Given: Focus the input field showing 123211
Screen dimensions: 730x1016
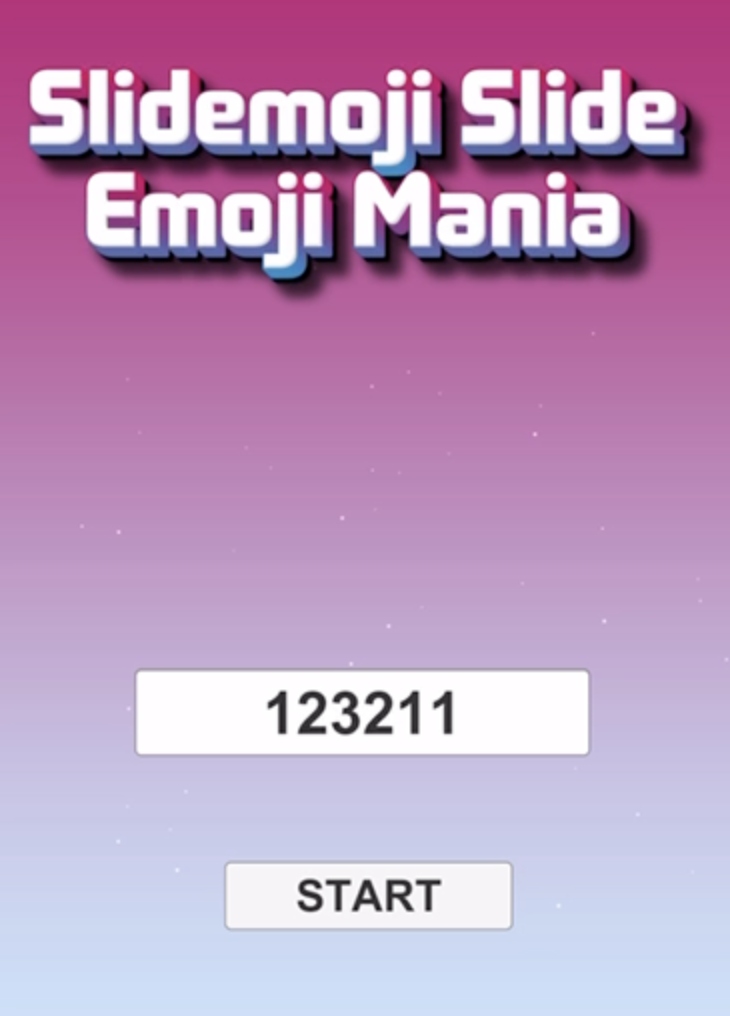Looking at the screenshot, I should pos(362,713).
